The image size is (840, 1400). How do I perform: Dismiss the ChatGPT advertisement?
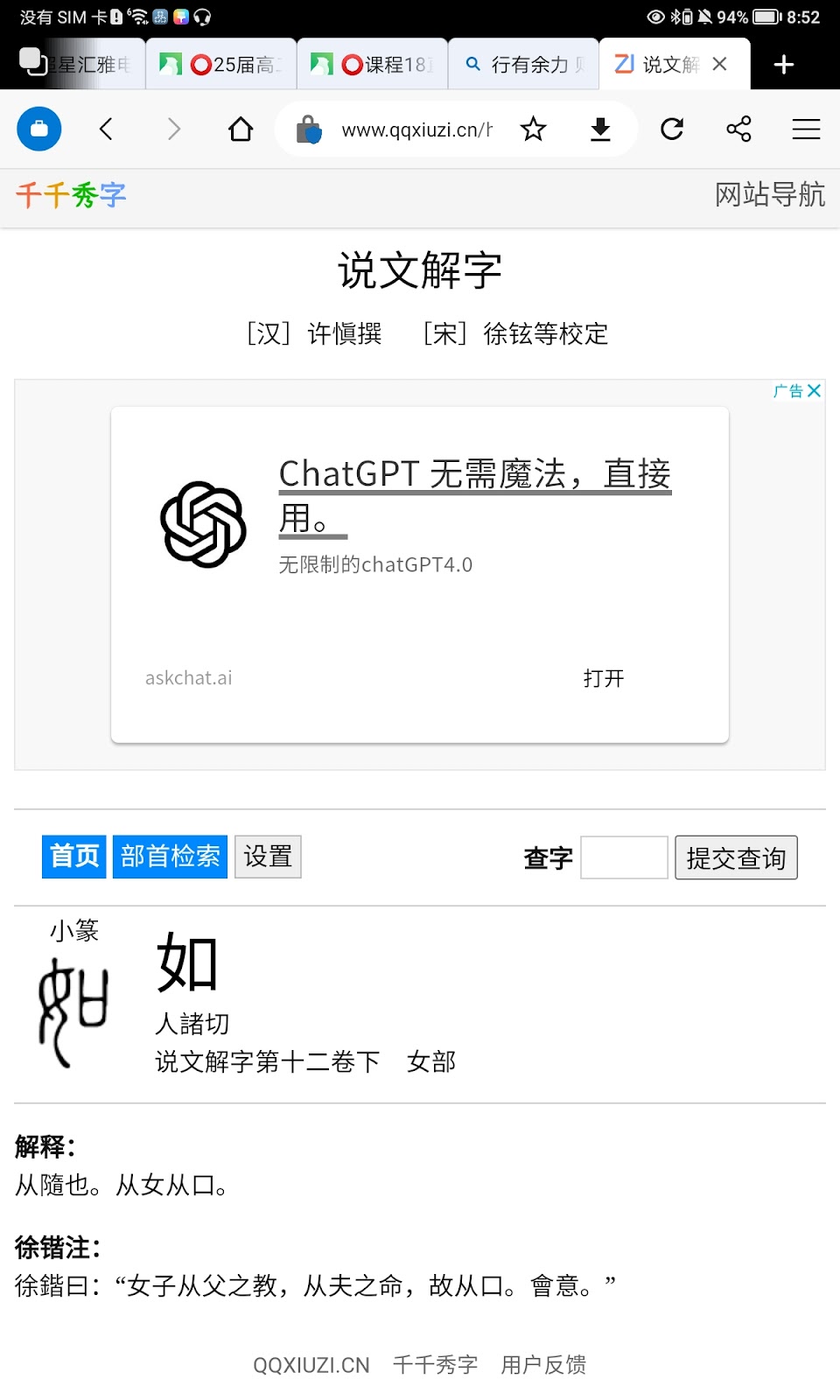814,390
